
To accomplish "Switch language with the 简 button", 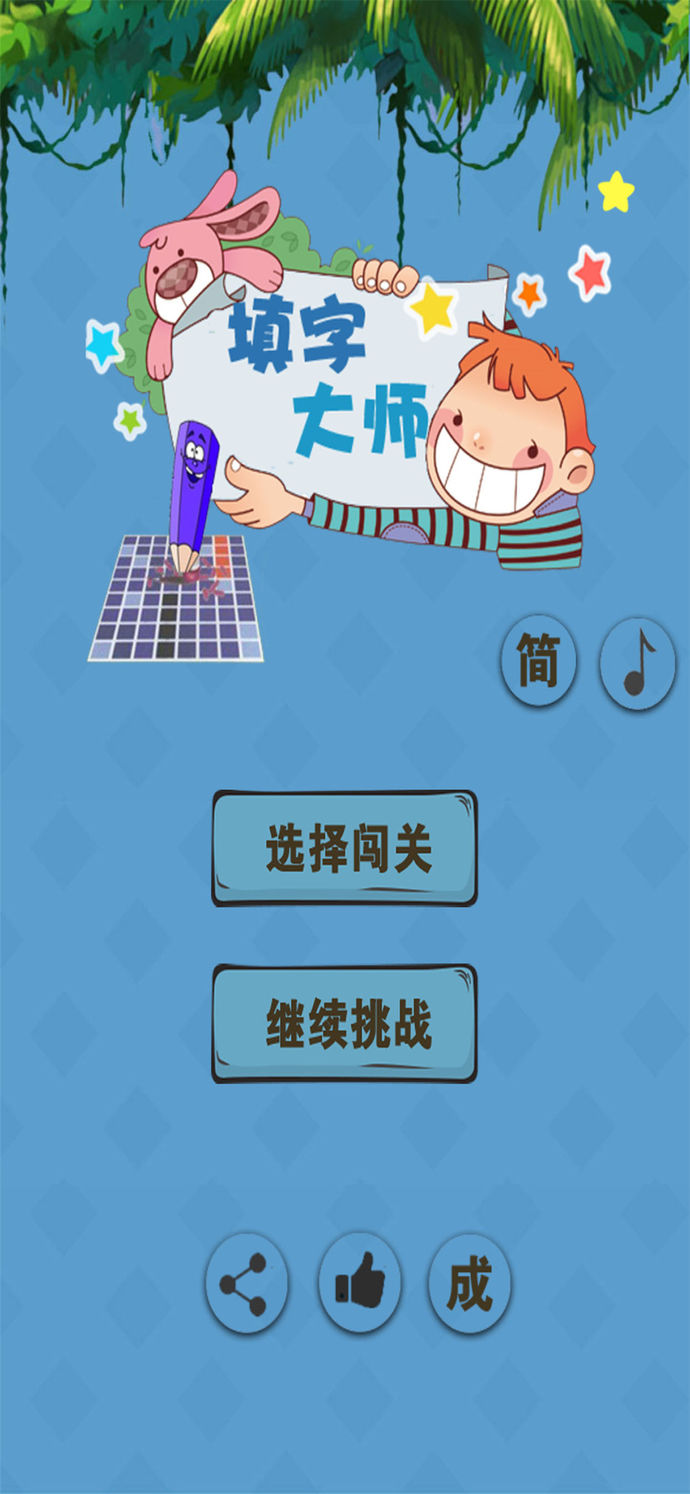I will (x=538, y=661).
